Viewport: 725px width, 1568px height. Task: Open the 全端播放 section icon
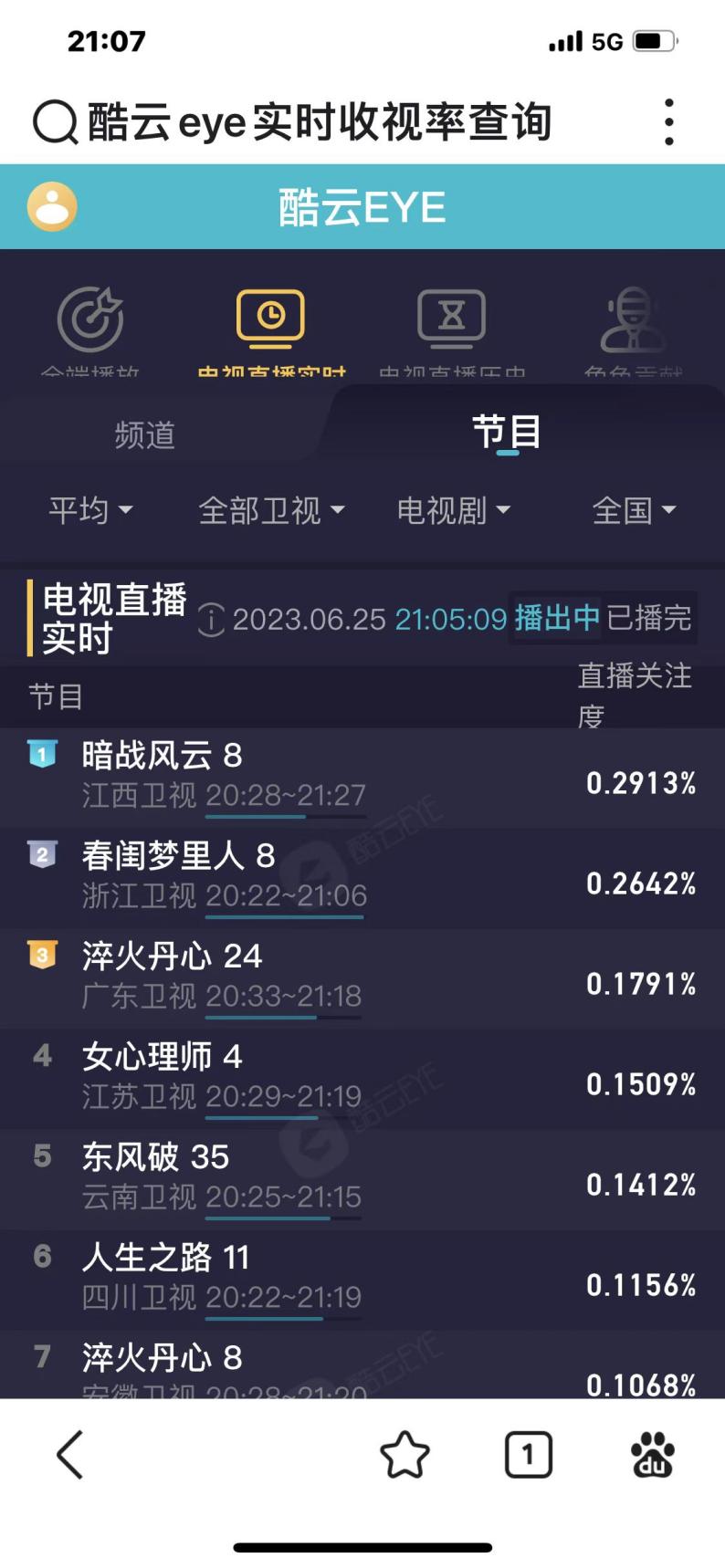(91, 319)
